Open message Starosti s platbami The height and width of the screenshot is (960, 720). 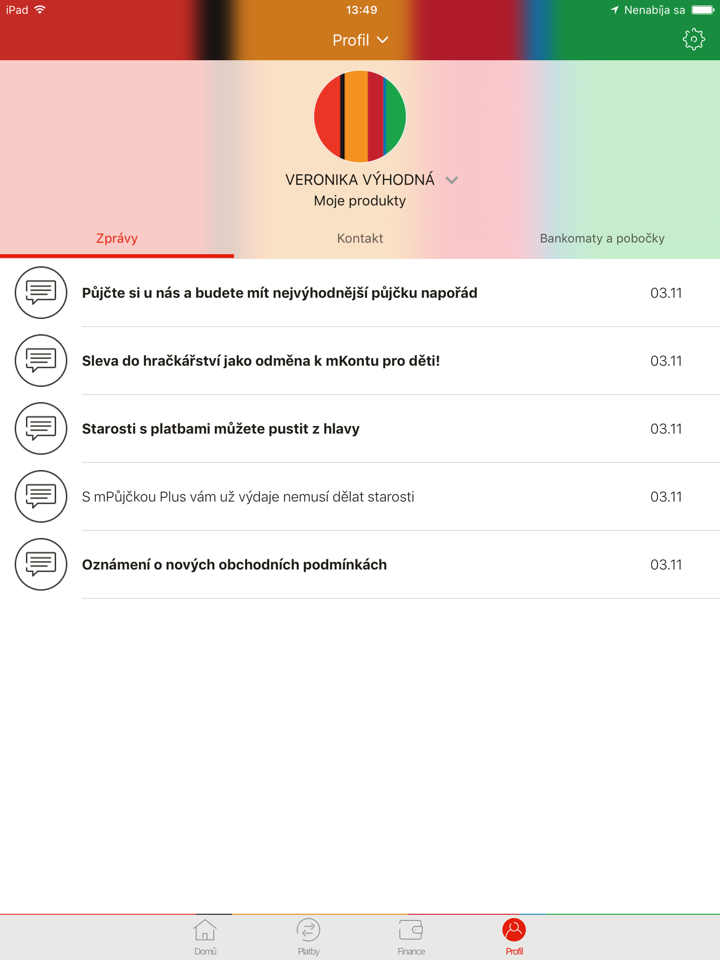221,429
